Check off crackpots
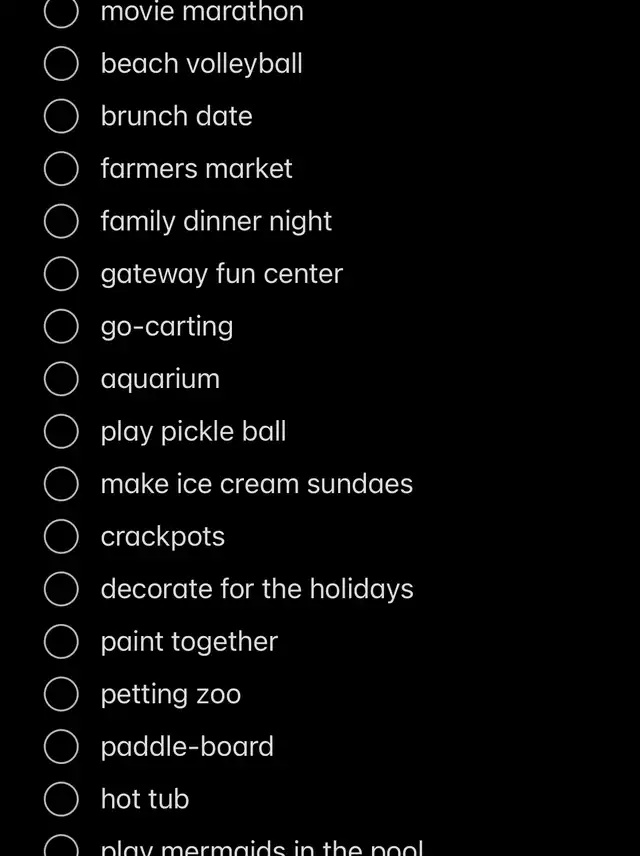This screenshot has width=640, height=856. [x=61, y=536]
